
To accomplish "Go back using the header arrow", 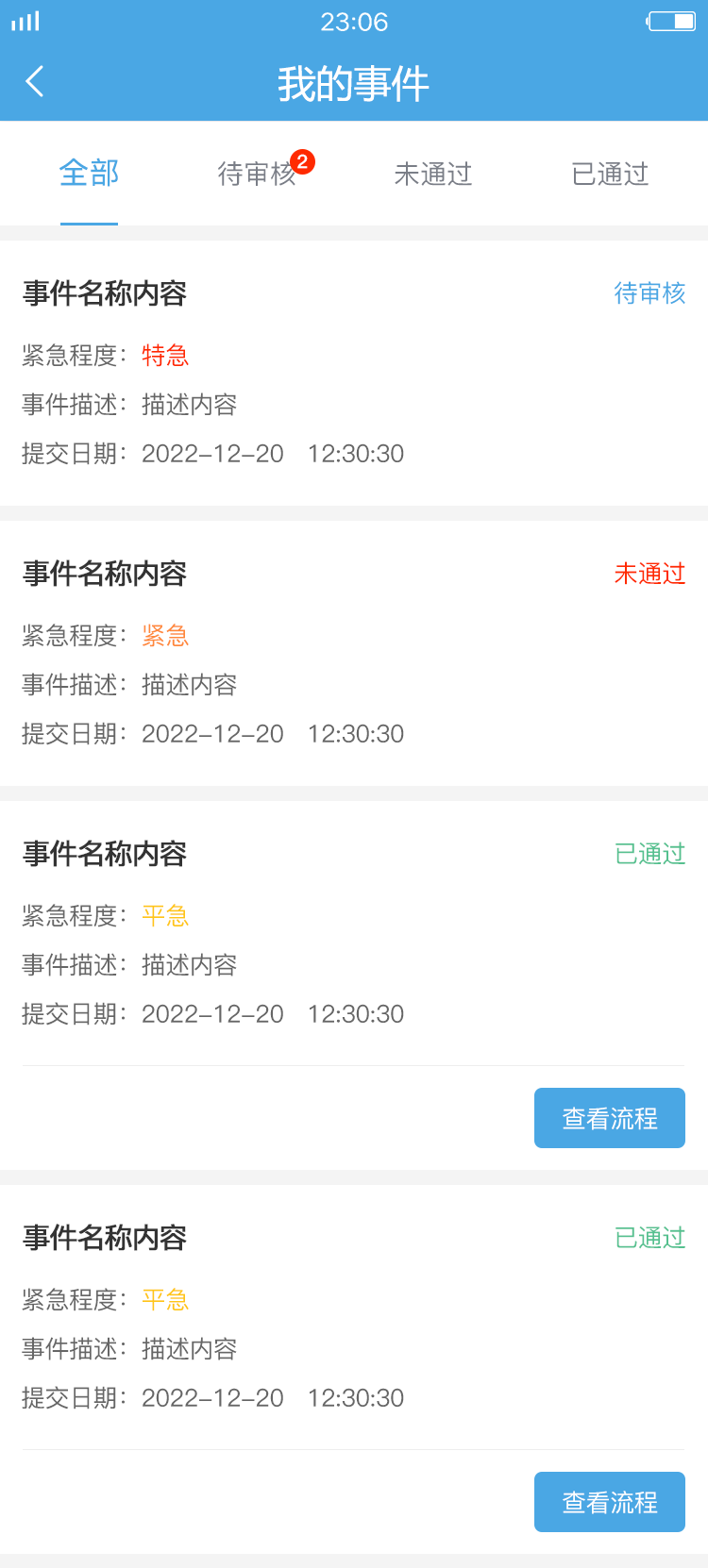I will click(35, 82).
